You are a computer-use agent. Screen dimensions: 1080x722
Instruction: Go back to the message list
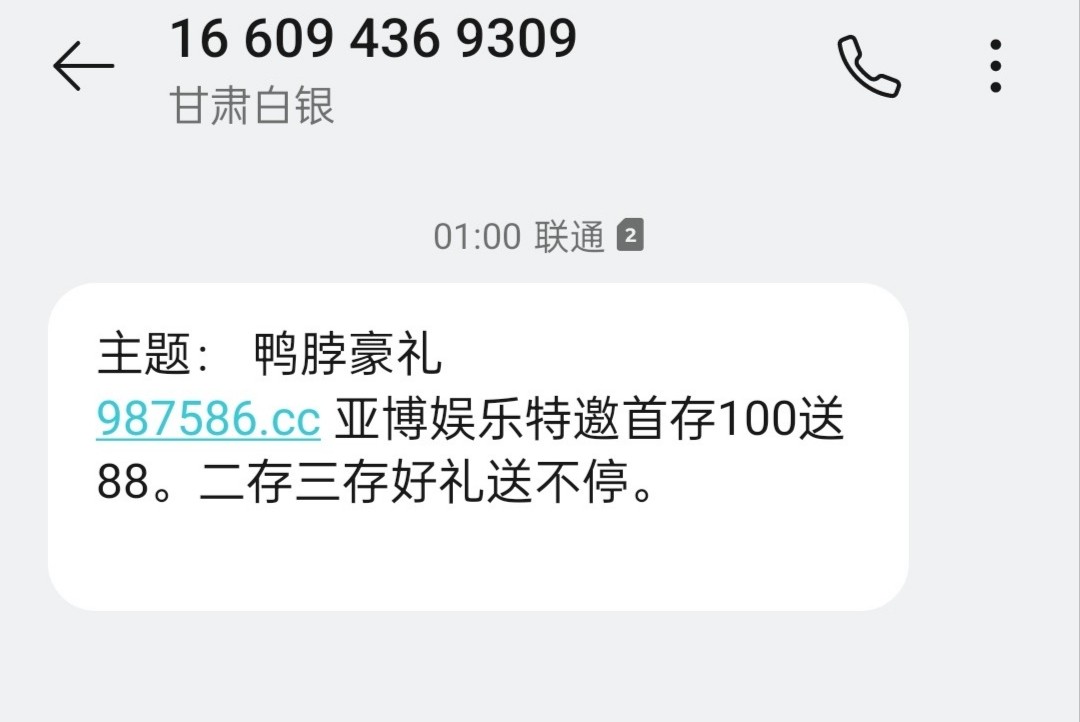click(83, 66)
